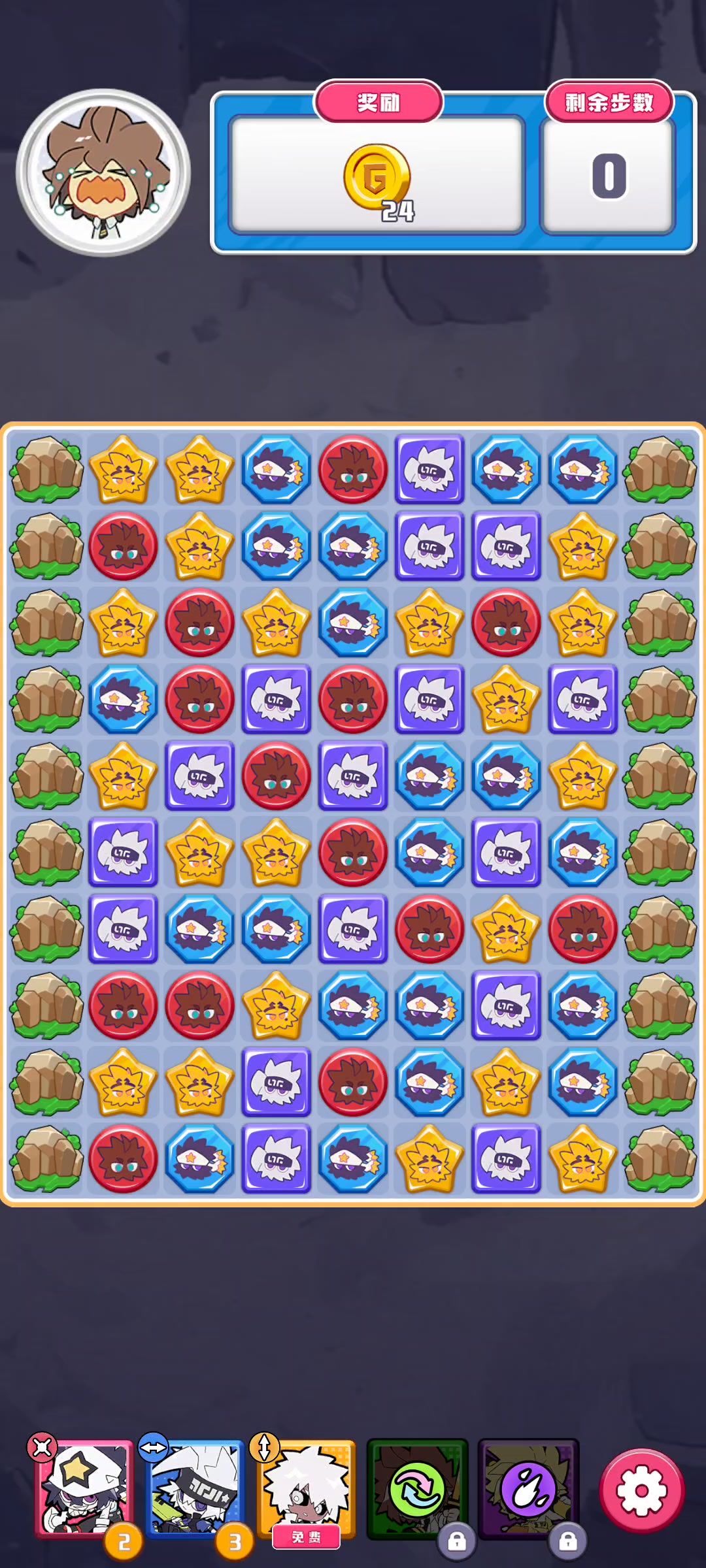This screenshot has width=706, height=1568.
Task: Open the settings gear button
Action: tap(641, 1490)
